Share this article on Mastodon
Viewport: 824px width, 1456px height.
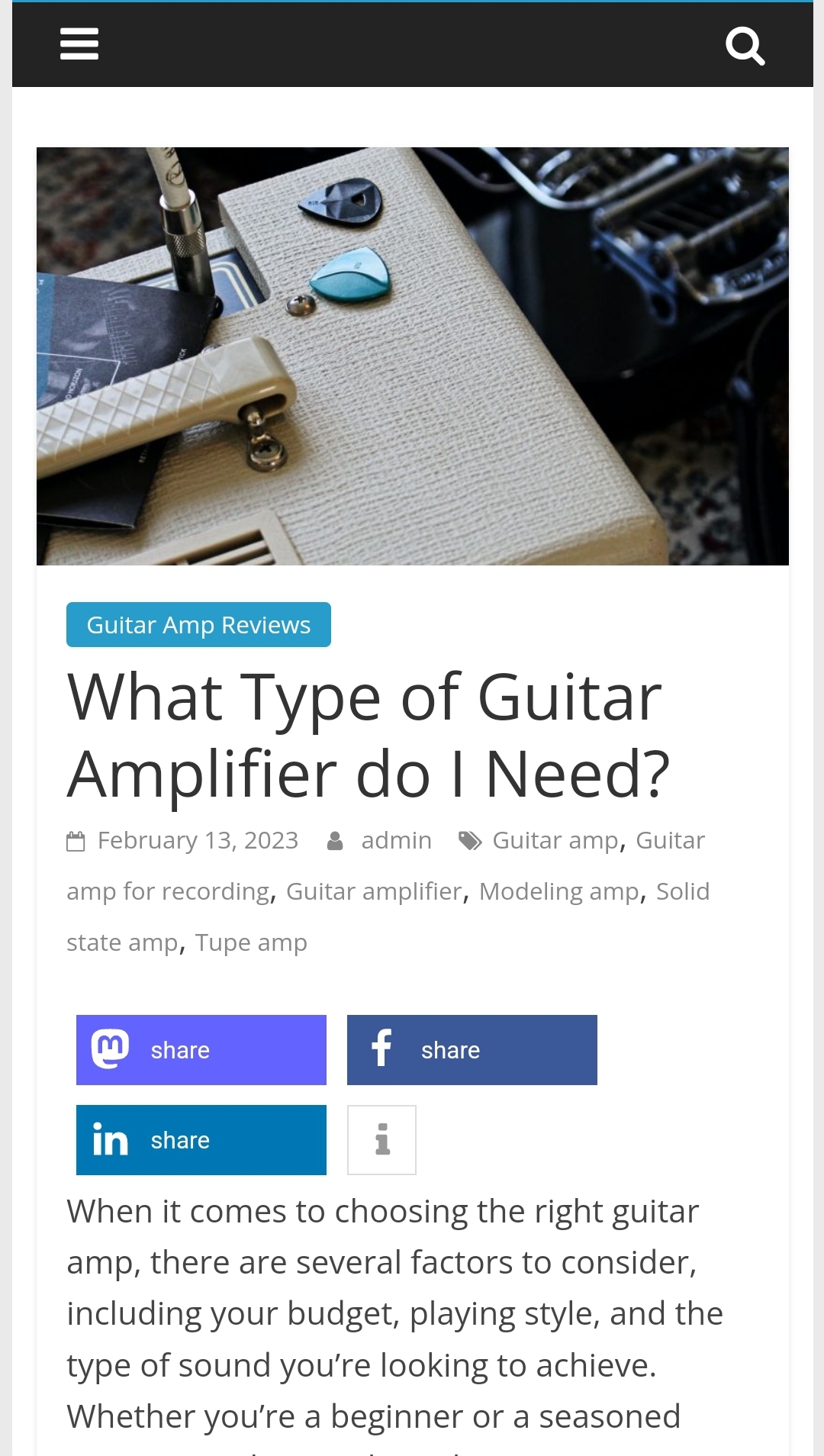201,1050
